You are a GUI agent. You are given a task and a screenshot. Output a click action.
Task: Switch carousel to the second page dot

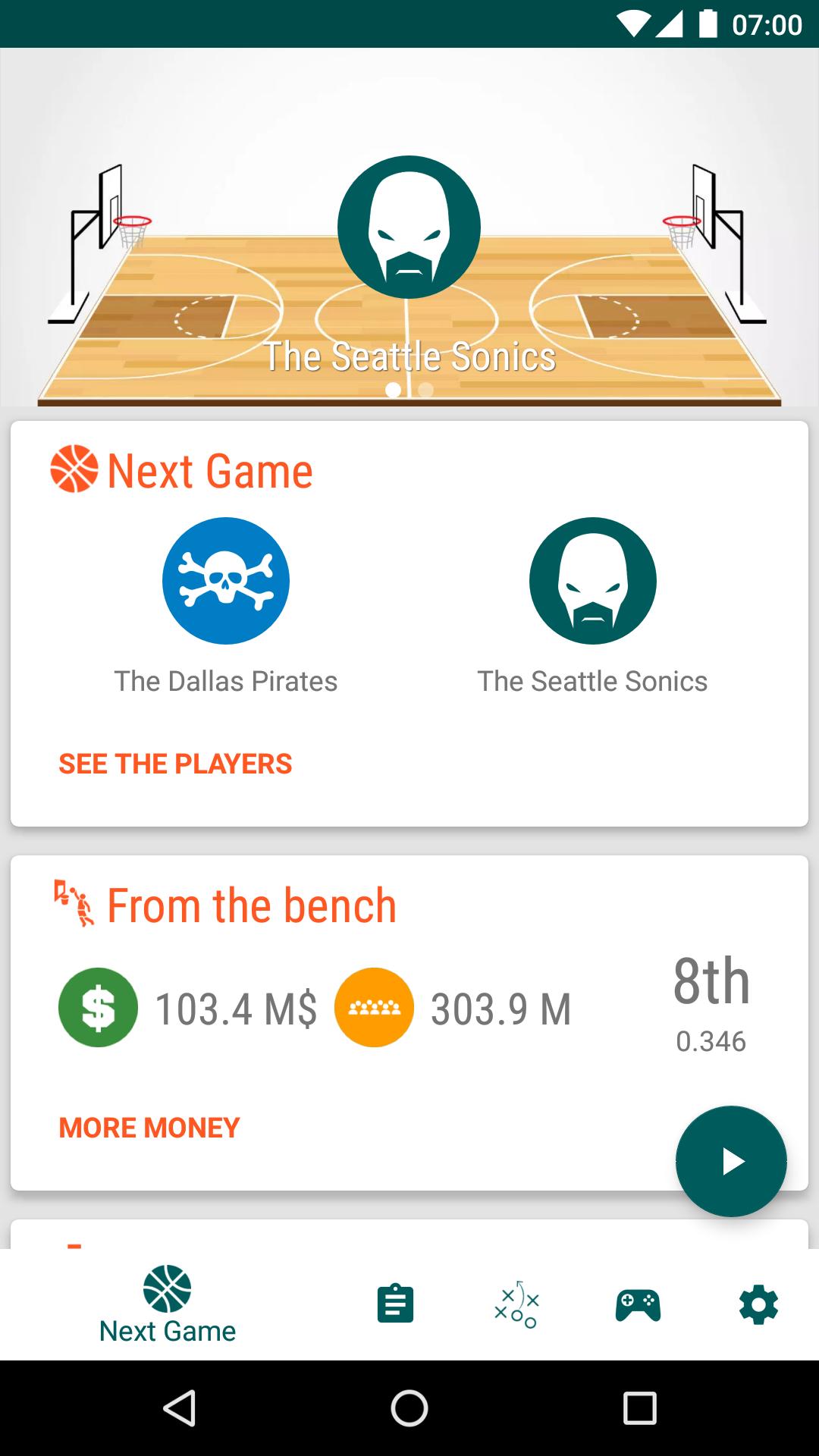[424, 389]
